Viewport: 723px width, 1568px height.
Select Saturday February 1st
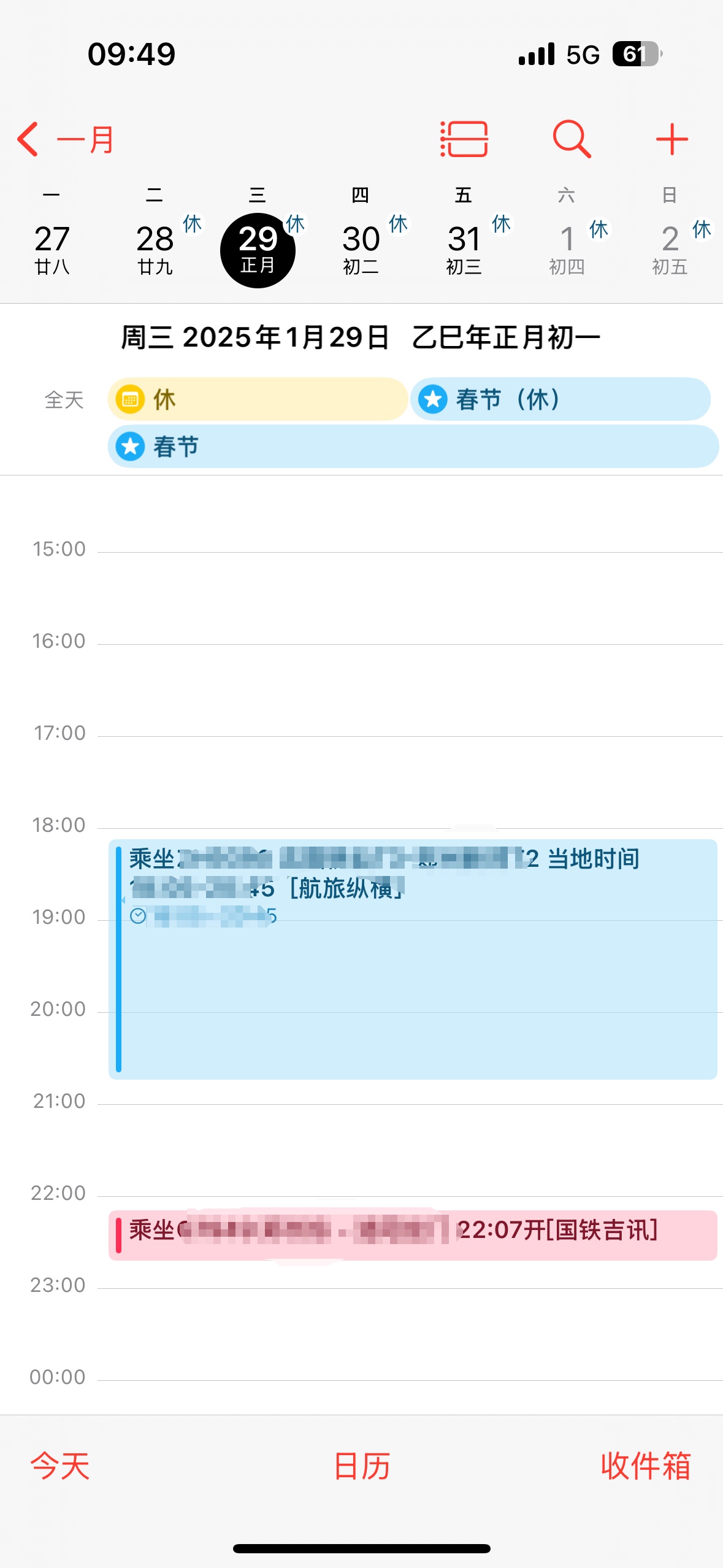567,248
